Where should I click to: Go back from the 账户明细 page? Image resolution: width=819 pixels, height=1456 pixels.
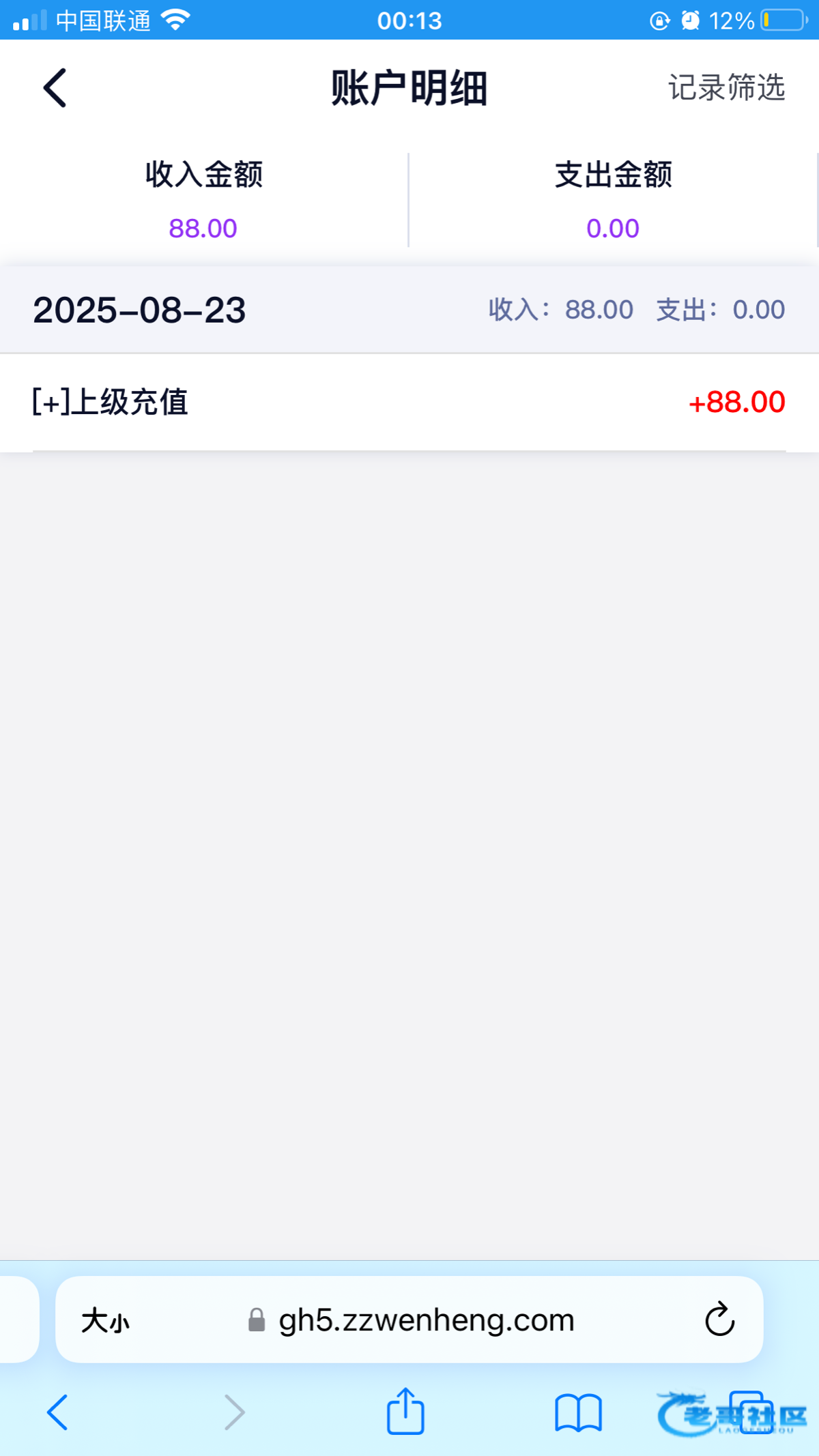(55, 88)
